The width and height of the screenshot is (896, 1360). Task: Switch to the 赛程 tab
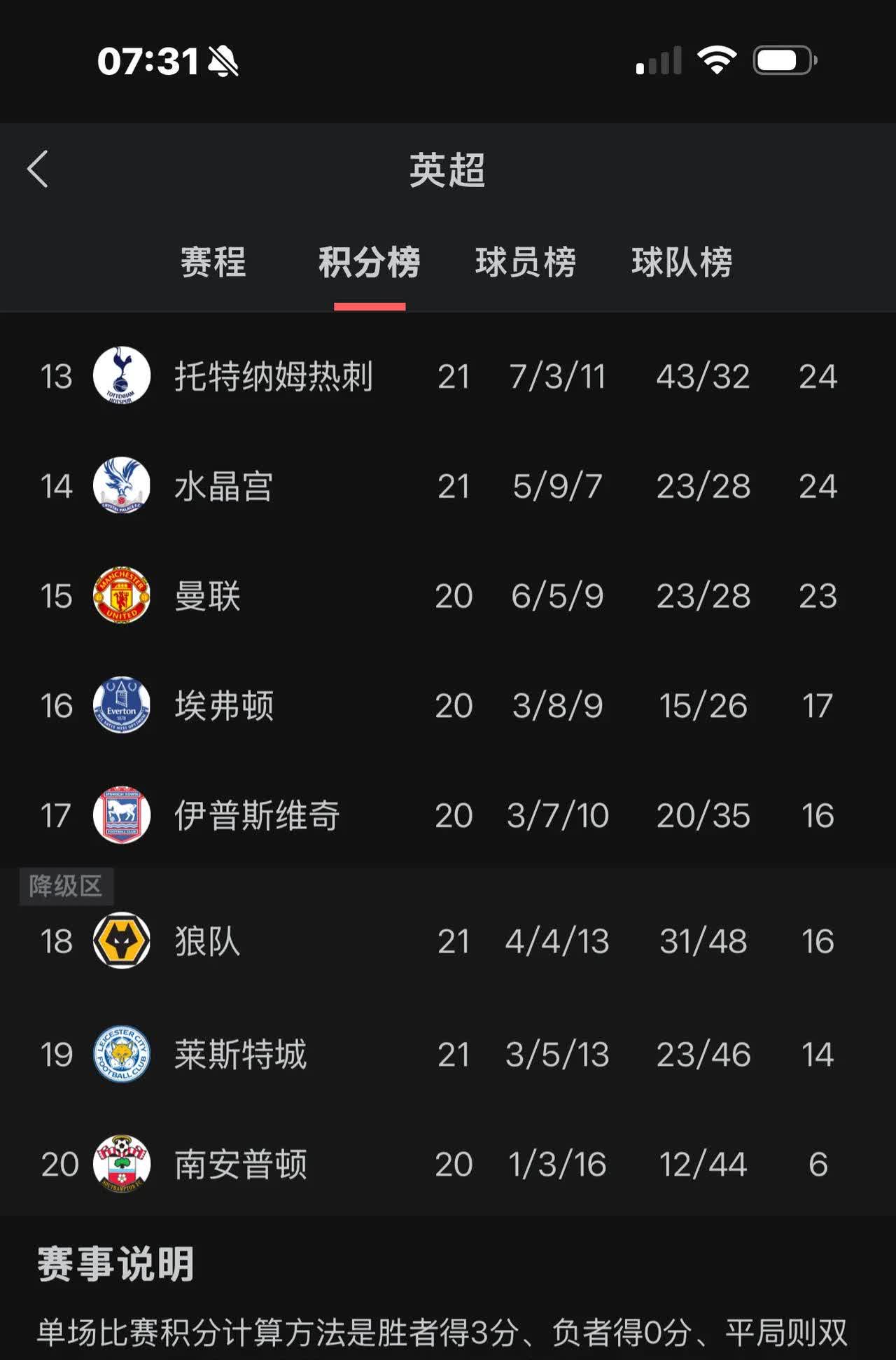[x=212, y=263]
